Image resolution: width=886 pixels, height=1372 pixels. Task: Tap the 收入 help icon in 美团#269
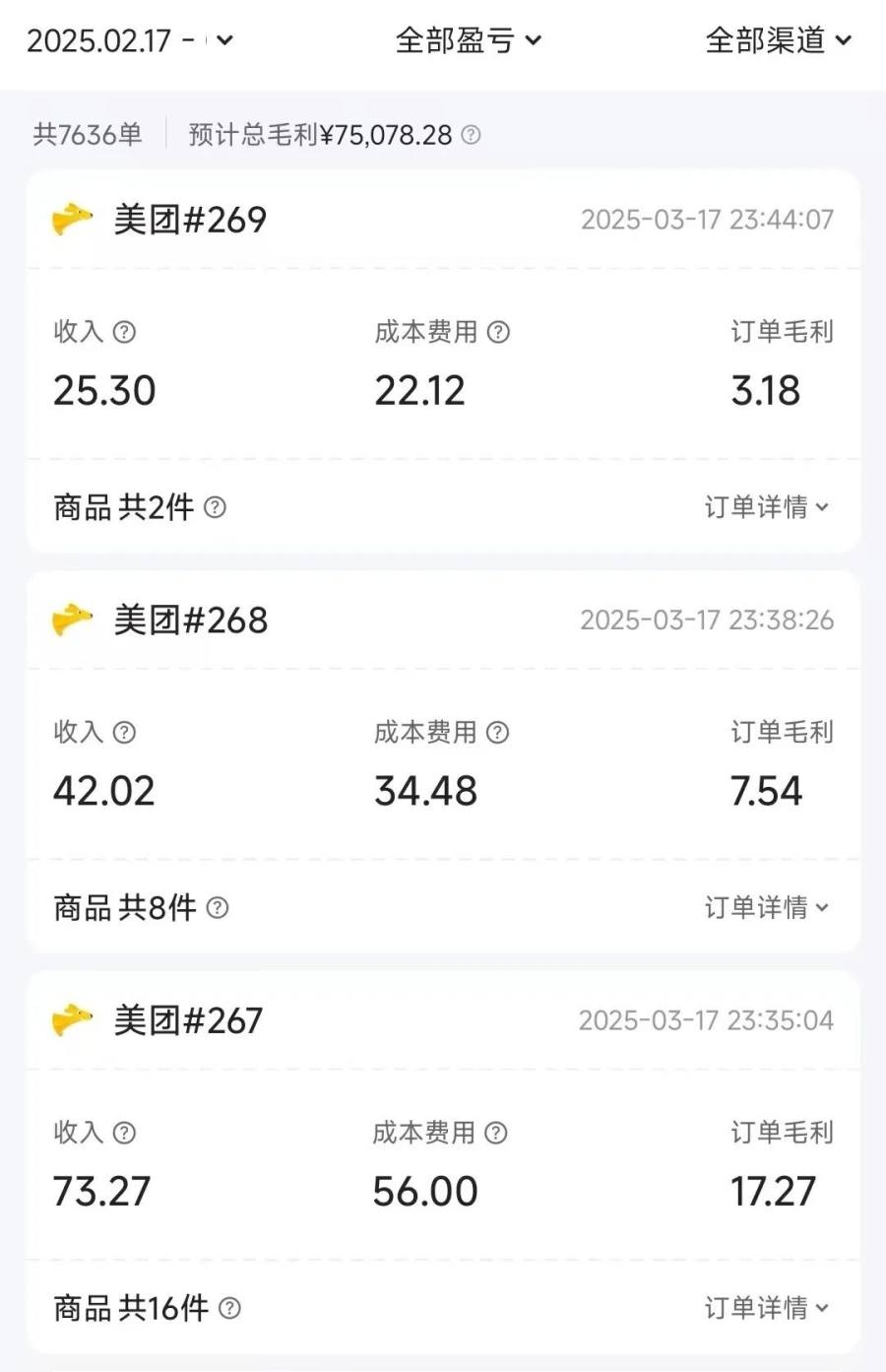124,332
